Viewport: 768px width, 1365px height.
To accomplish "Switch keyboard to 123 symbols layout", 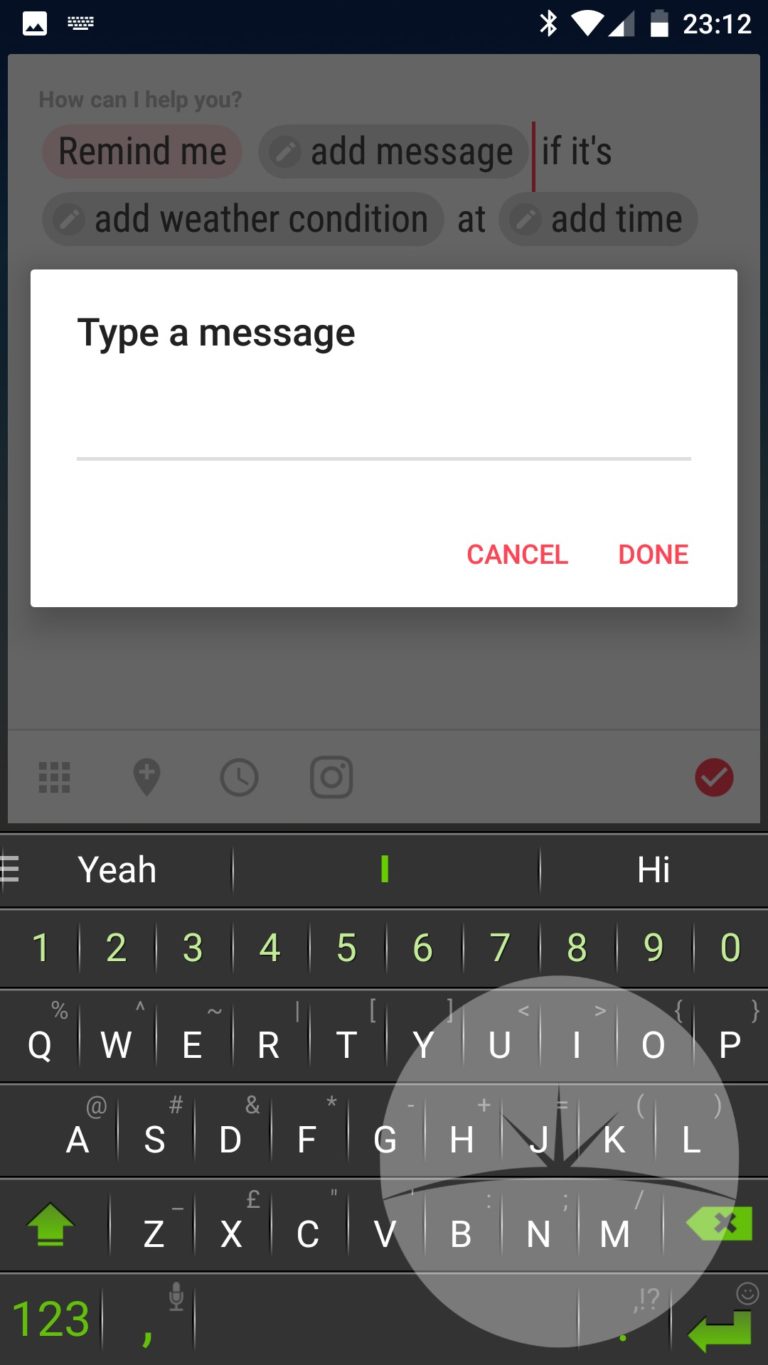I will 50,1319.
